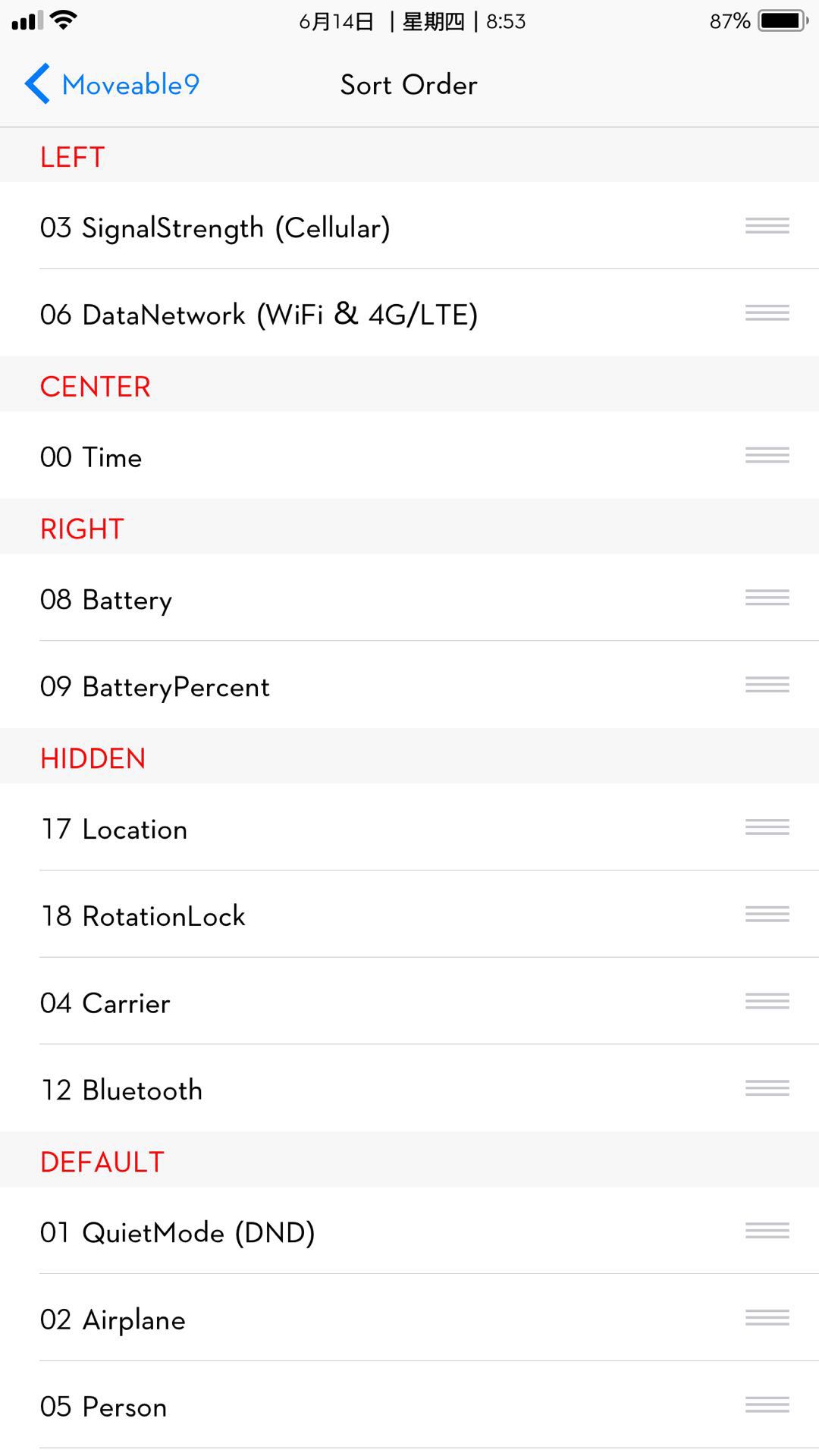
Task: Tap the drag handle beside 02 Airplane
Action: (x=766, y=1317)
